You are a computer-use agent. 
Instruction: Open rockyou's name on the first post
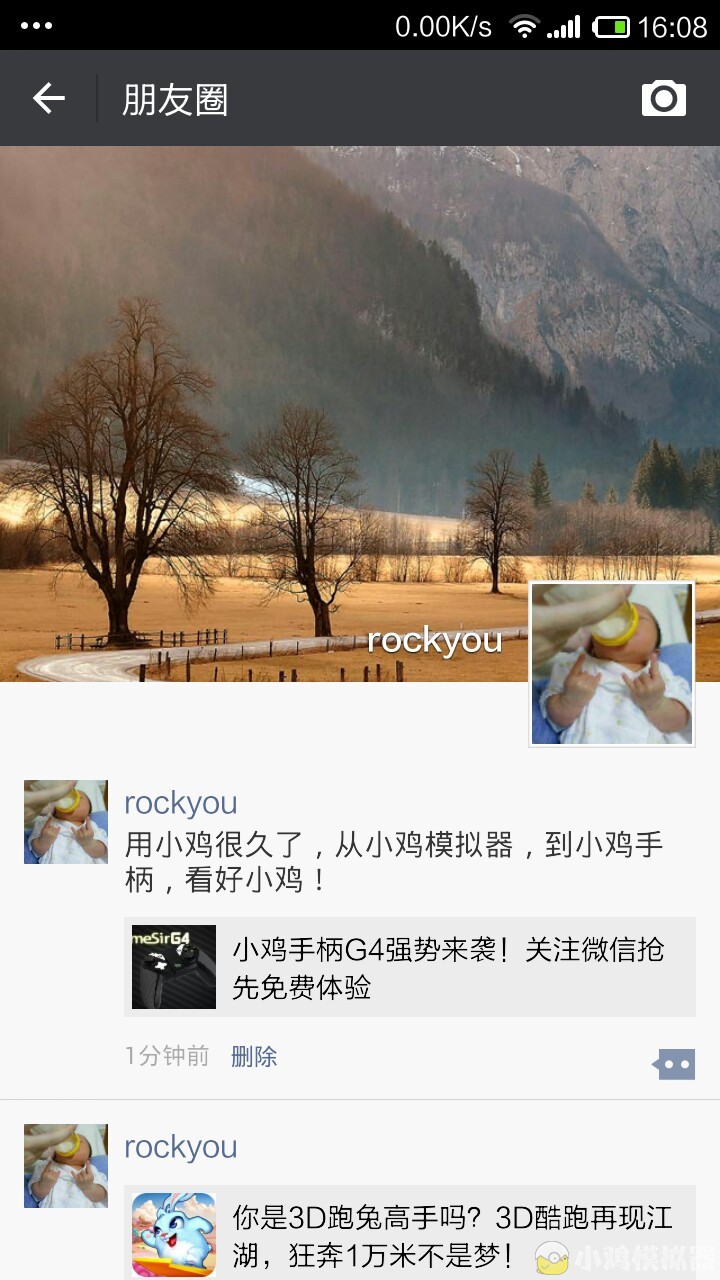pyautogui.click(x=181, y=802)
